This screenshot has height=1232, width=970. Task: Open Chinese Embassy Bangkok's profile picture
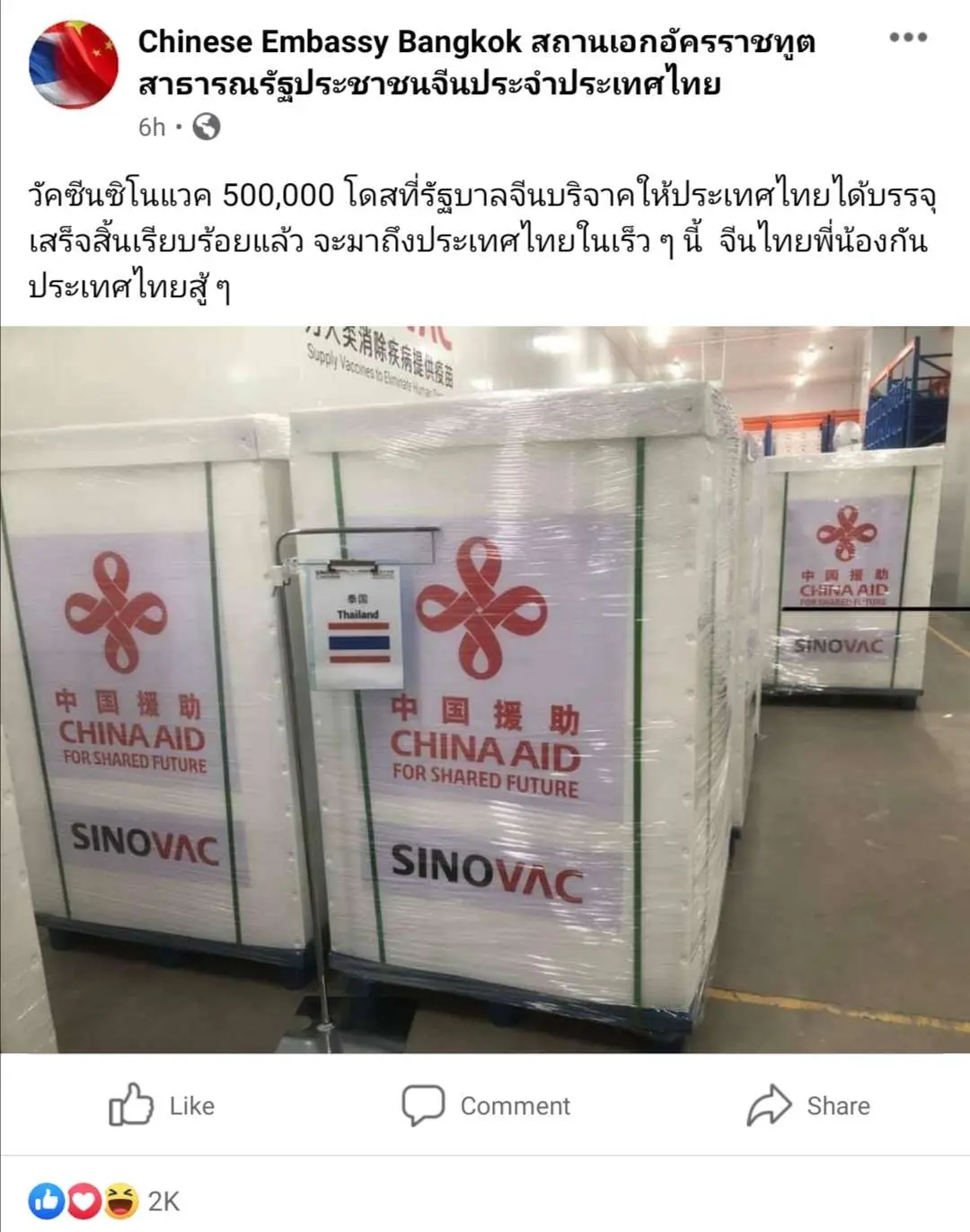74,65
